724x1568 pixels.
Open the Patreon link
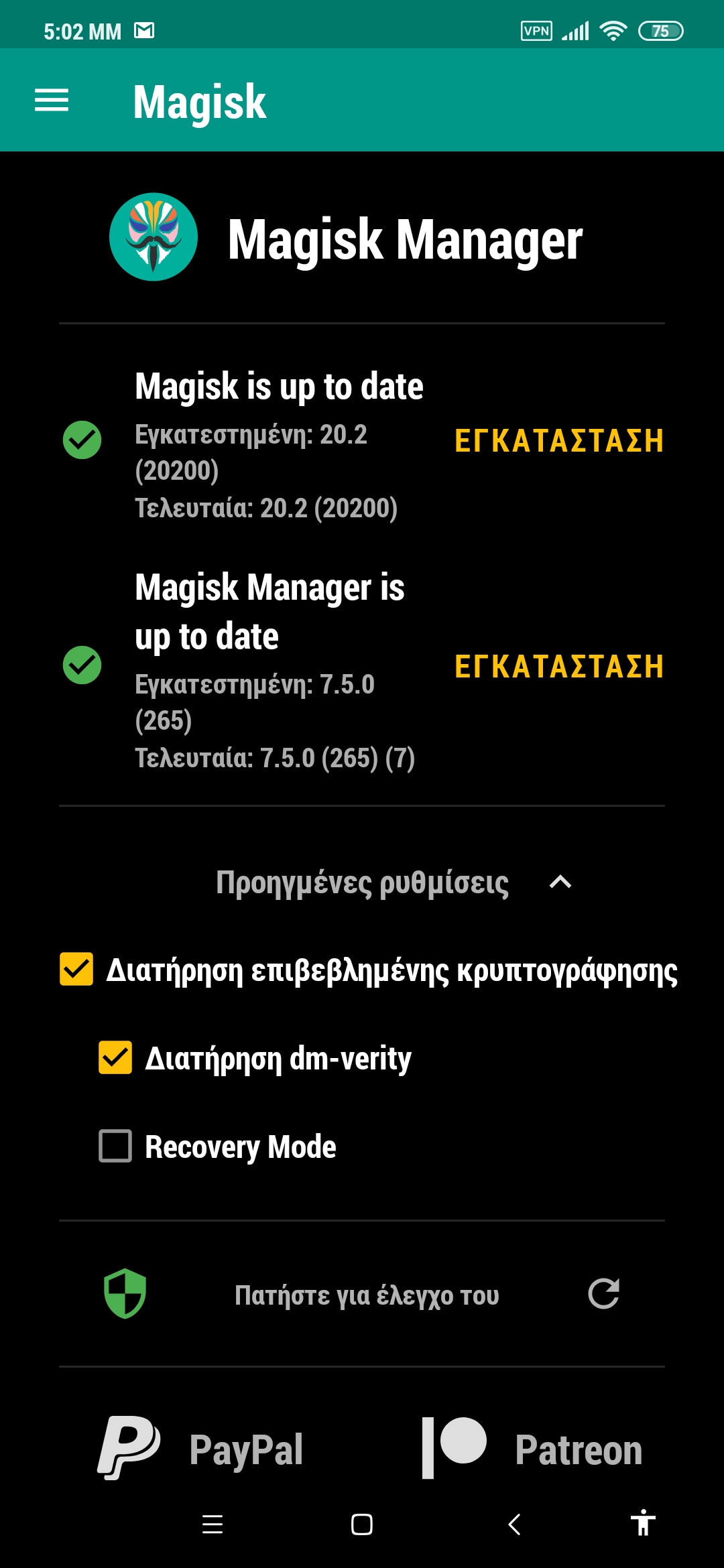pyautogui.click(x=533, y=1449)
